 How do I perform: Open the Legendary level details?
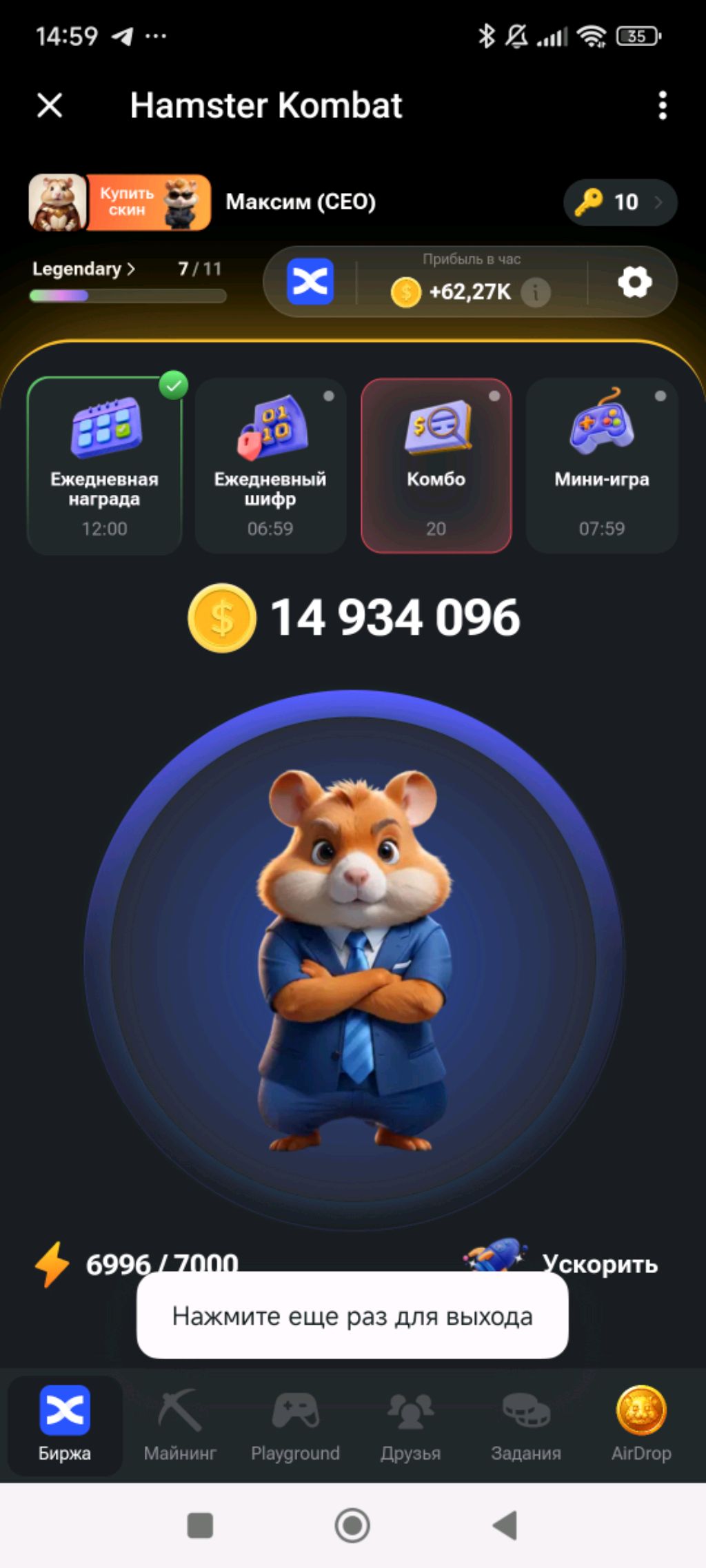tap(83, 269)
